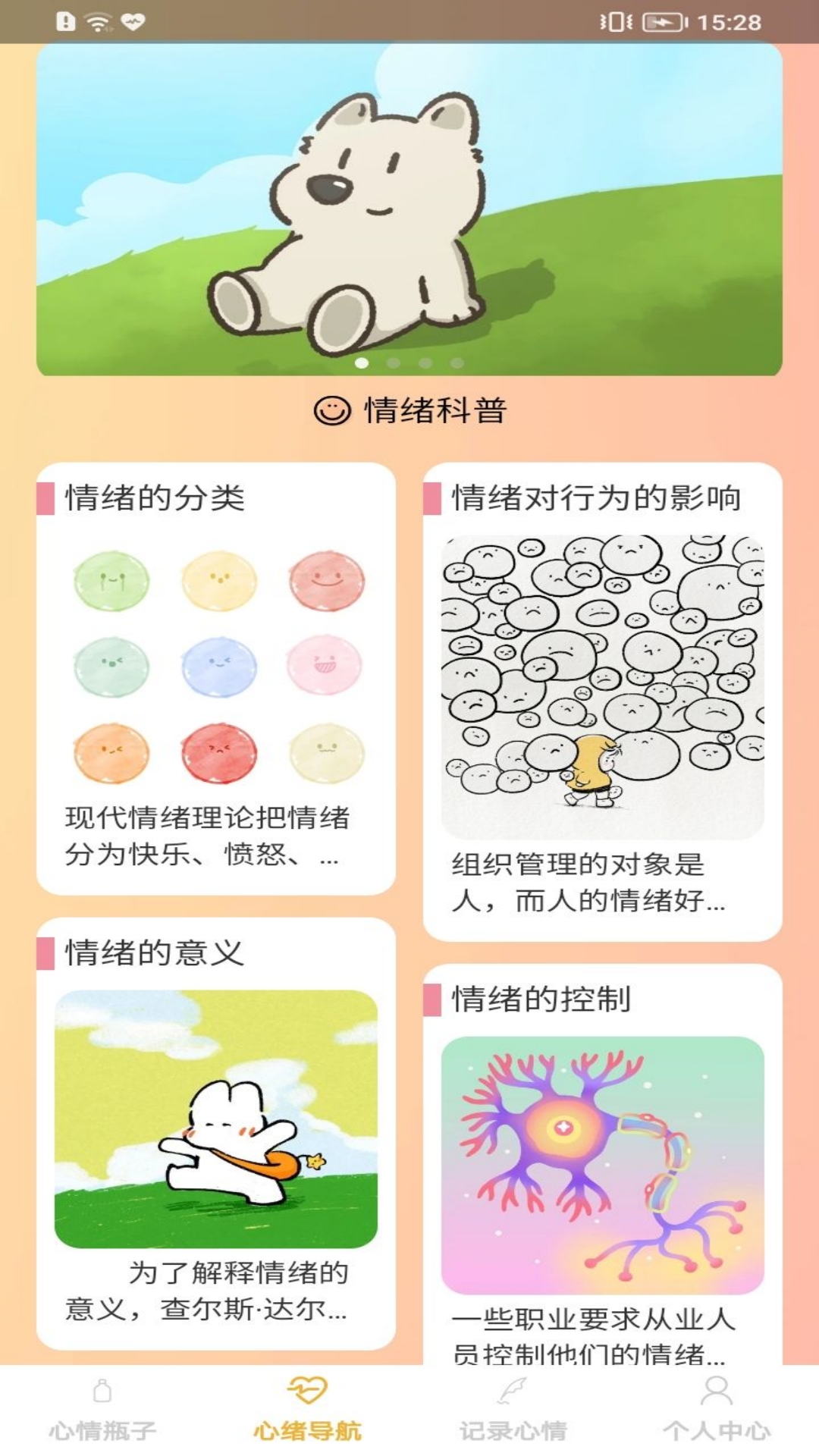Switch to the 心情瓶子 tab
This screenshot has height=1456, width=819.
pos(102,1410)
